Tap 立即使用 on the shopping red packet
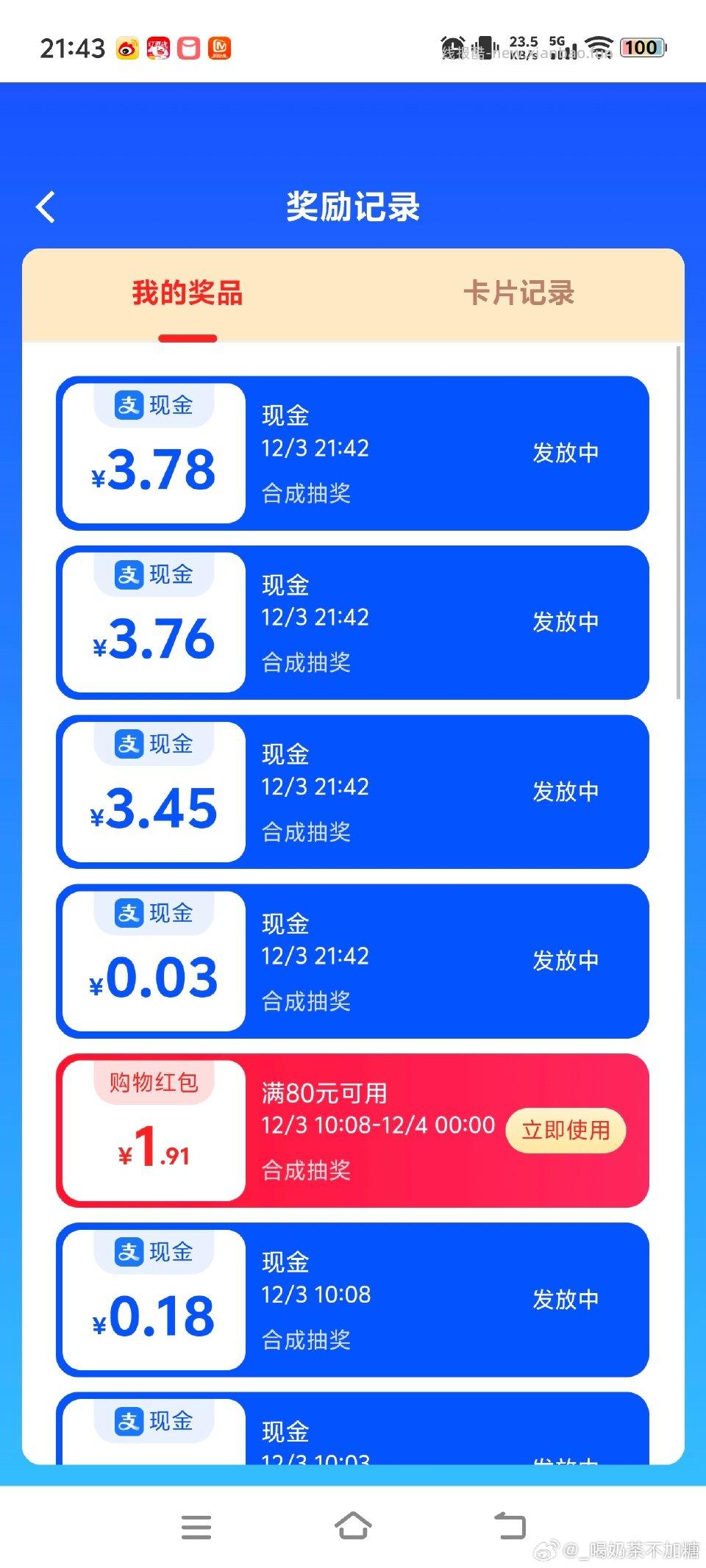The height and width of the screenshot is (1568, 706). (565, 1131)
